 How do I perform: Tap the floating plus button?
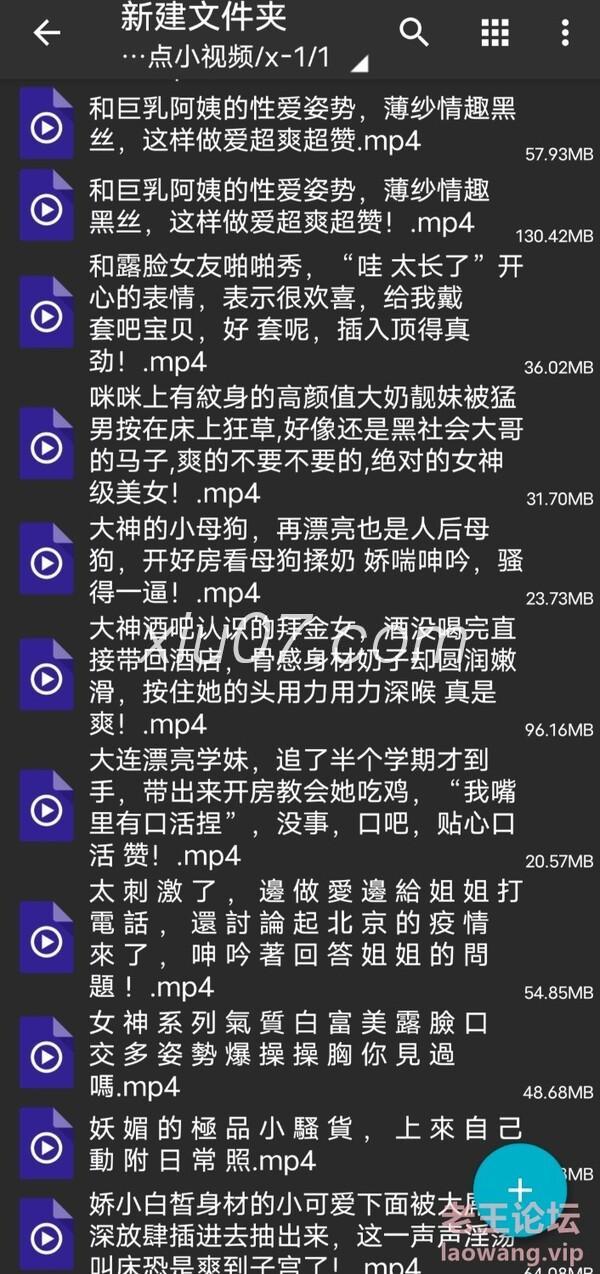click(519, 1190)
